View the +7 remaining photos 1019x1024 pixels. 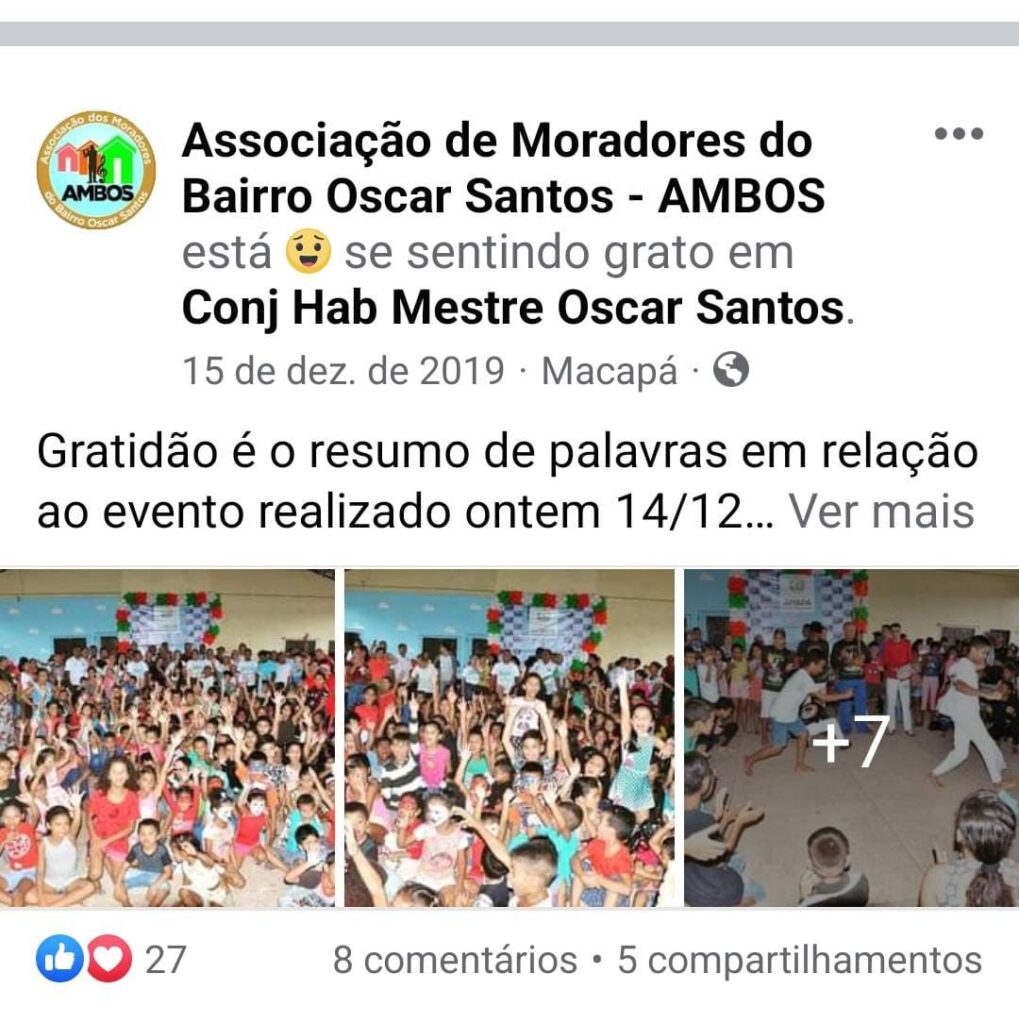851,738
